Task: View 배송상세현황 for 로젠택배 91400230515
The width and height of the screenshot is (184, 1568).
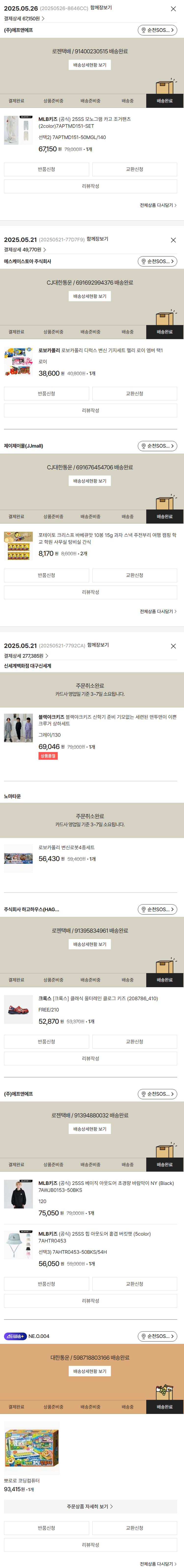Action: pyautogui.click(x=90, y=65)
